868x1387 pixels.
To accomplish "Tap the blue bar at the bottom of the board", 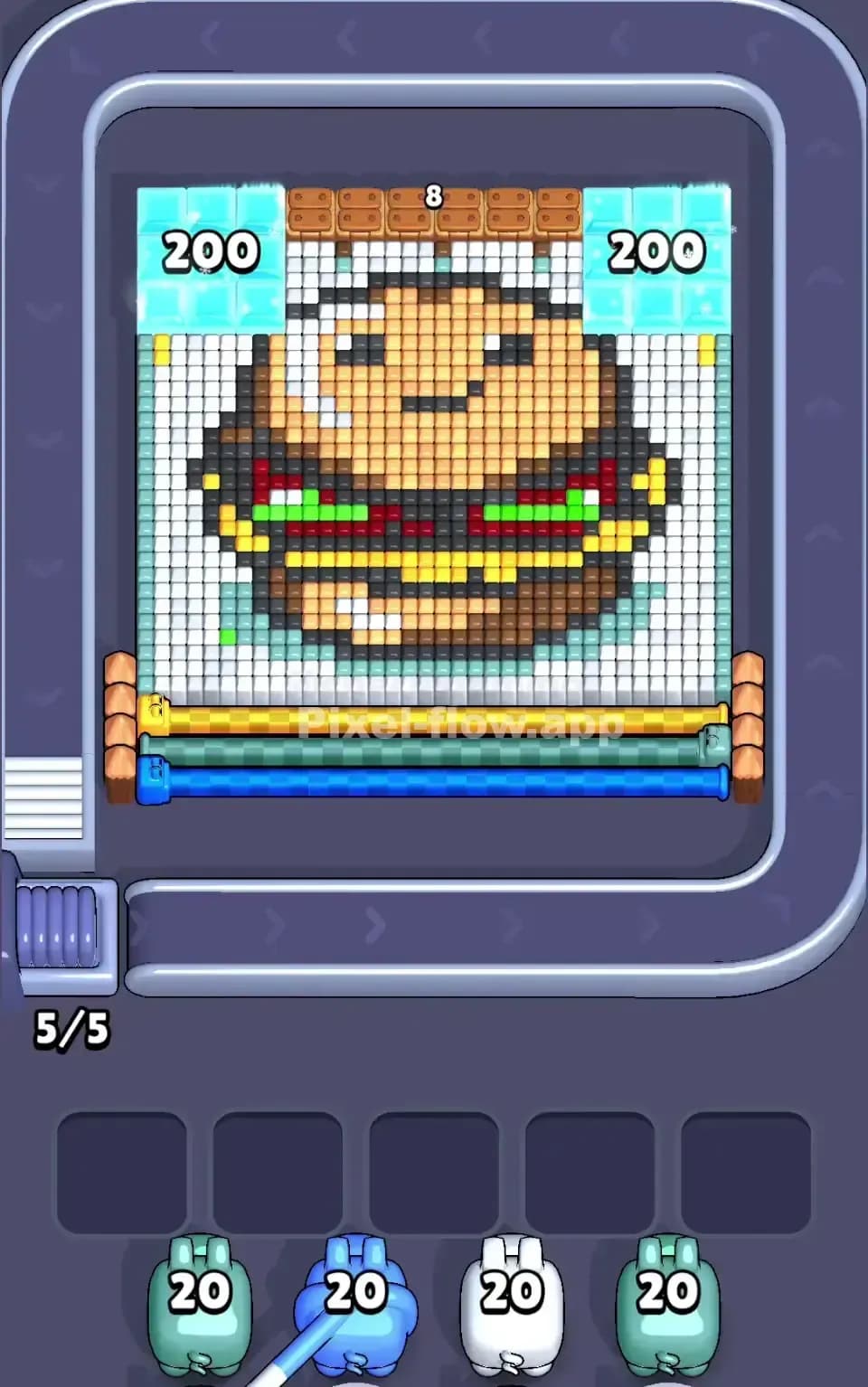I will [x=434, y=779].
